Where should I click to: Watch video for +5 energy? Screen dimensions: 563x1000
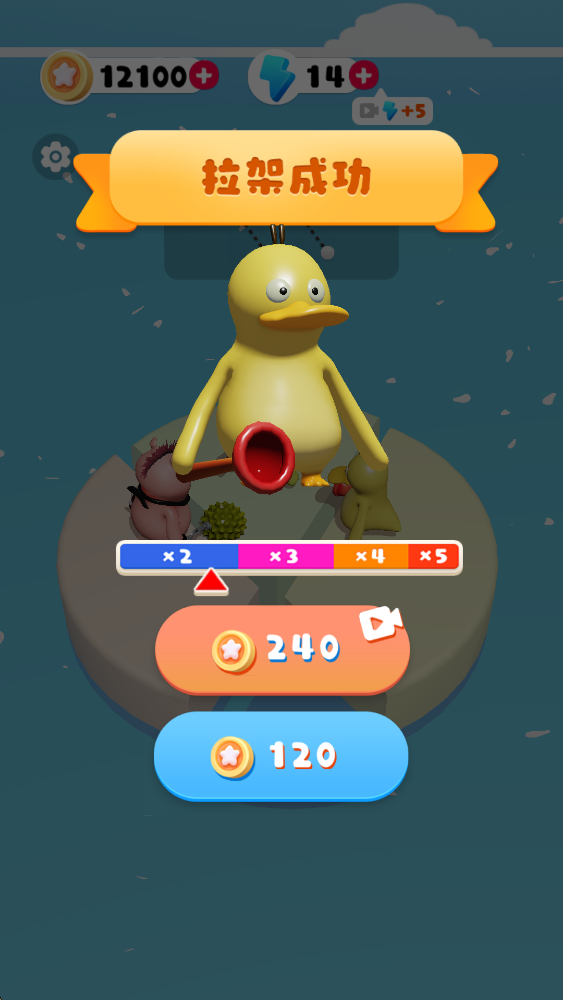click(x=392, y=111)
